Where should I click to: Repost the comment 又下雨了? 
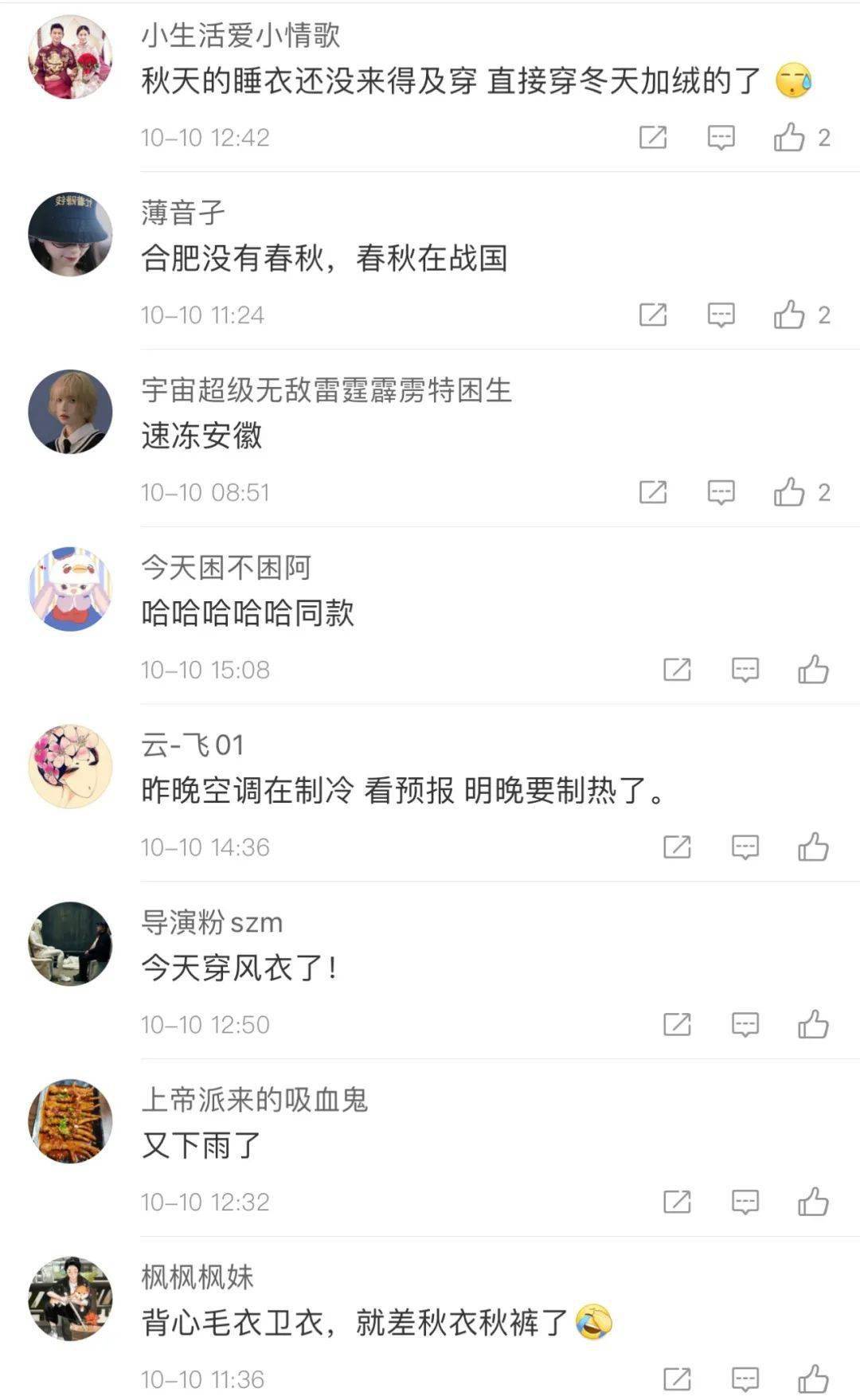tap(677, 1203)
